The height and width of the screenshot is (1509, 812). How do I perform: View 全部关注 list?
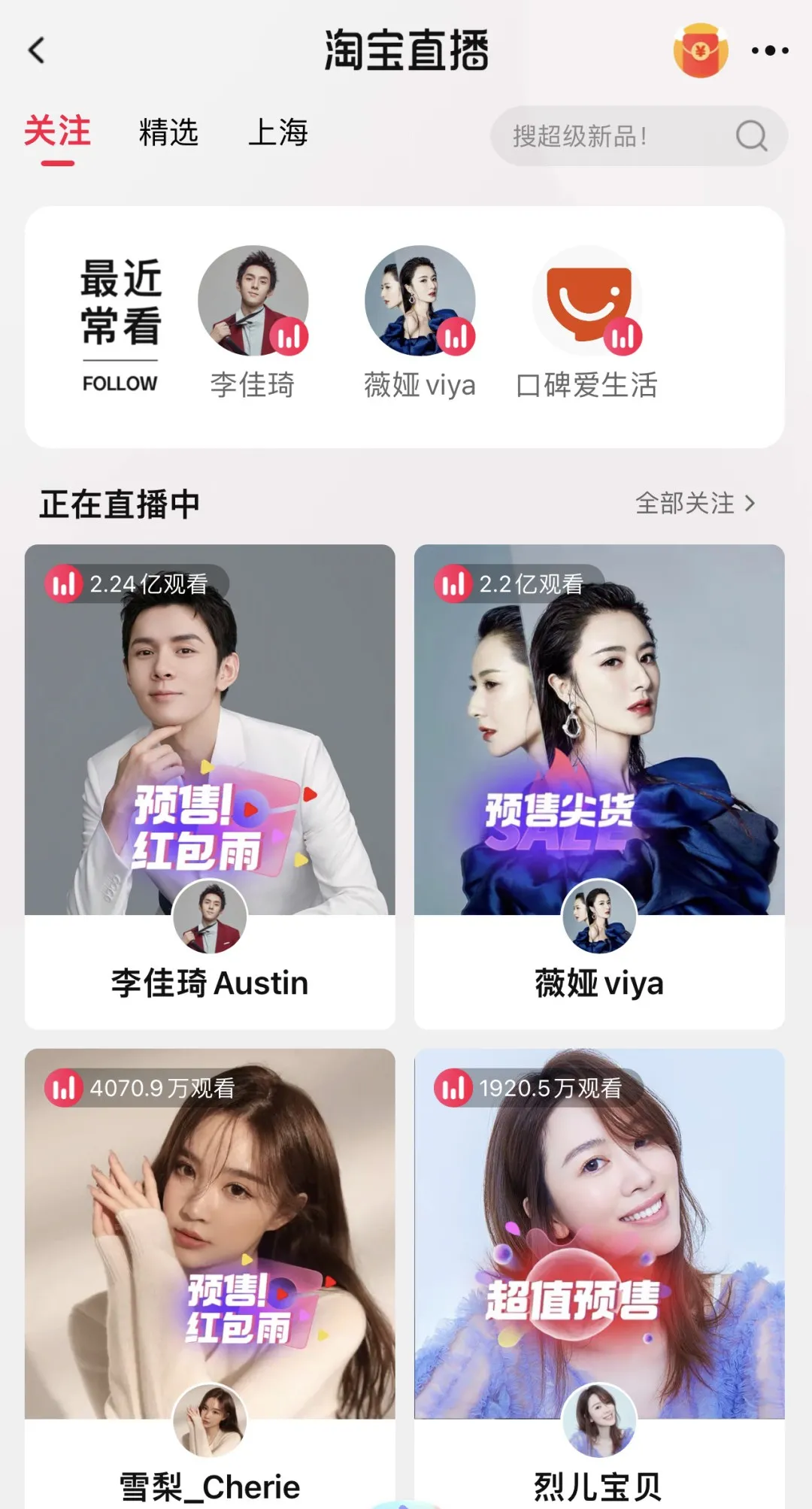[695, 503]
